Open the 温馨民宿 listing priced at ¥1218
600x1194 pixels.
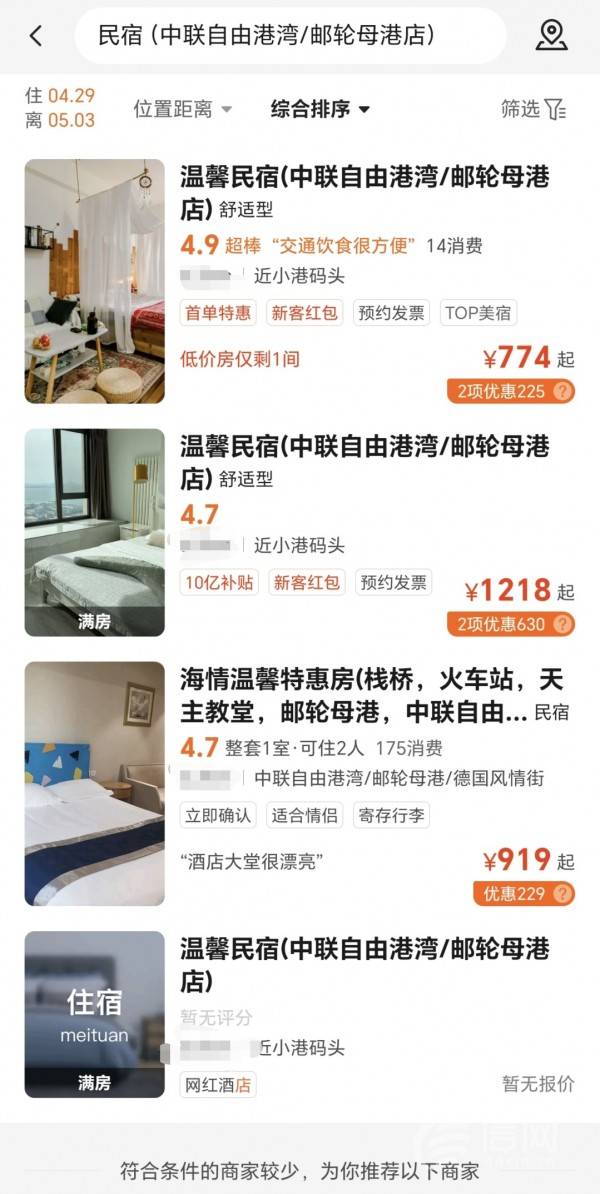click(364, 460)
